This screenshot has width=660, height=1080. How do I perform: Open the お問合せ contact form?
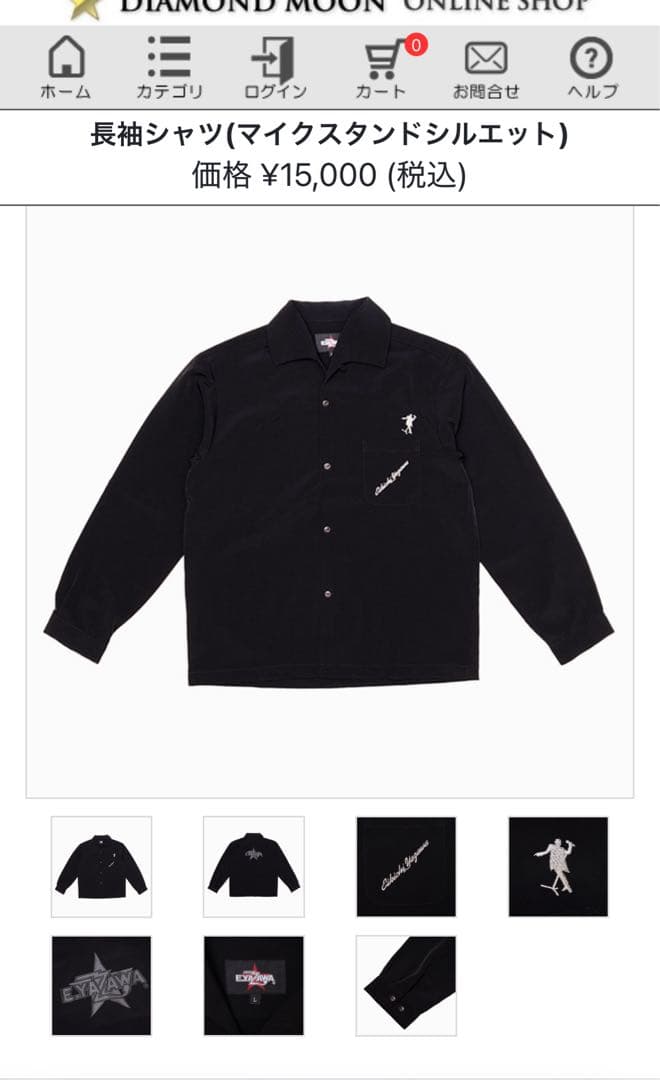click(486, 68)
